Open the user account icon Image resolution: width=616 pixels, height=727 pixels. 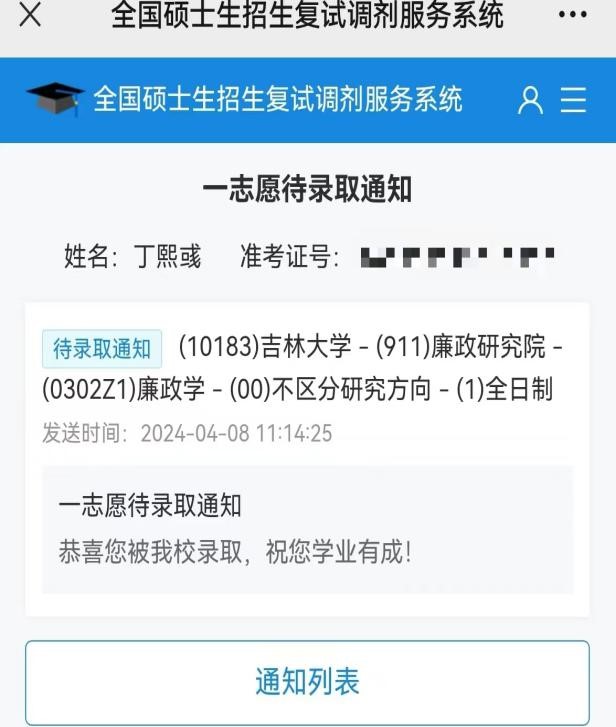(x=530, y=100)
